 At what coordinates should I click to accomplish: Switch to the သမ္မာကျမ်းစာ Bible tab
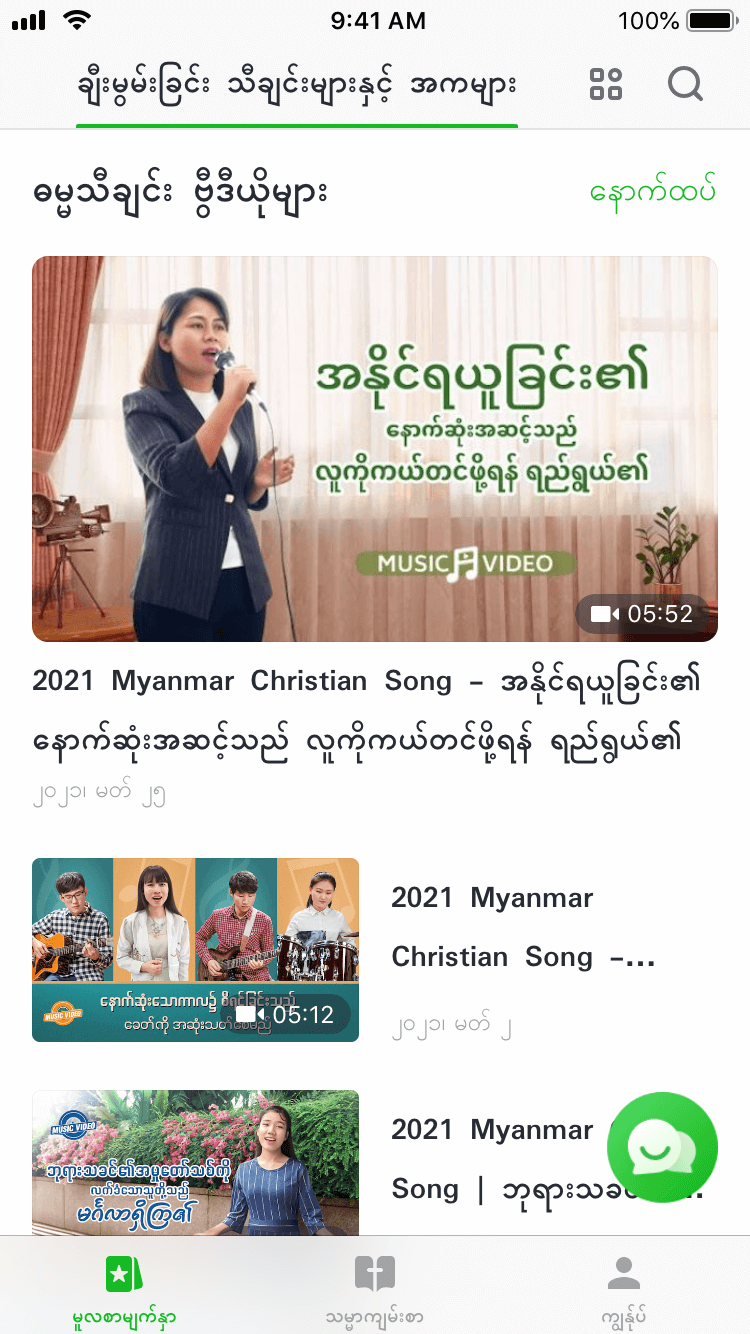pos(375,1290)
